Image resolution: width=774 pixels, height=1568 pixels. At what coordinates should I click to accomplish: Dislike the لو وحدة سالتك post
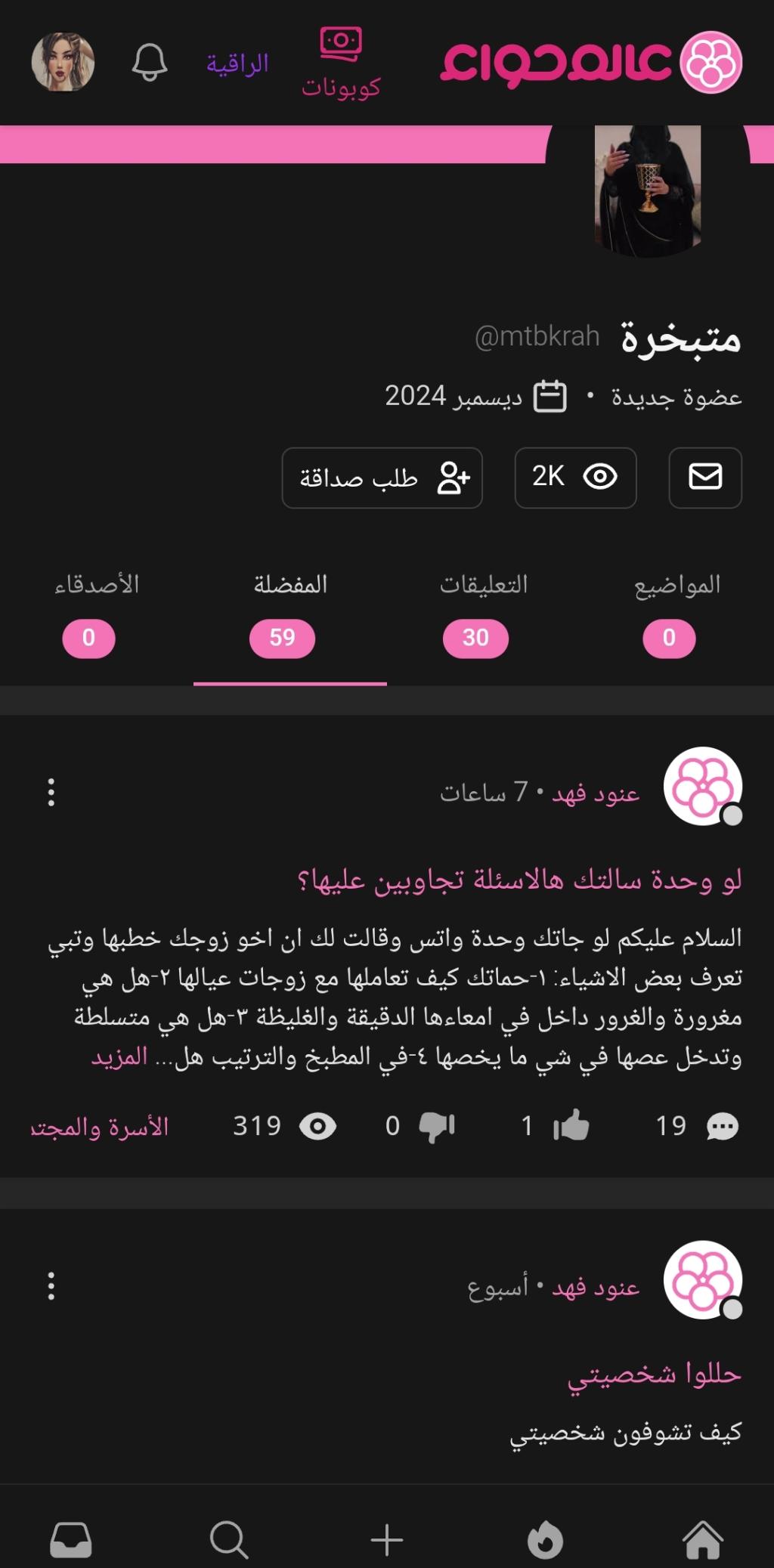click(437, 1126)
